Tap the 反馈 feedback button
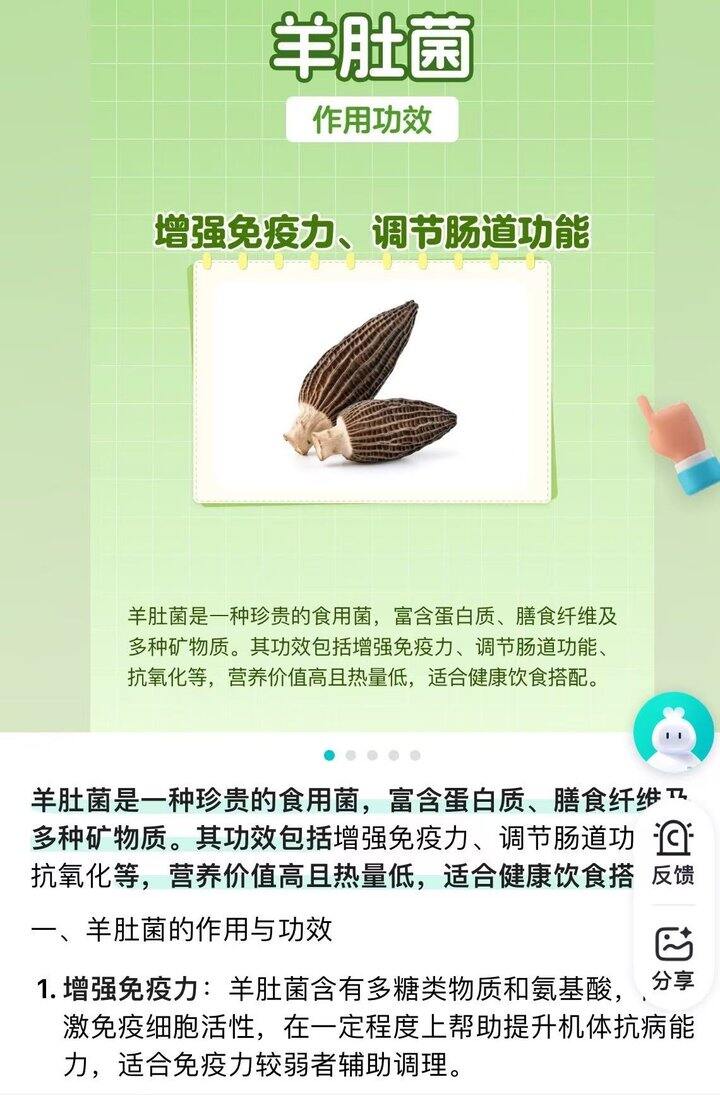The width and height of the screenshot is (720, 1096). point(673,853)
